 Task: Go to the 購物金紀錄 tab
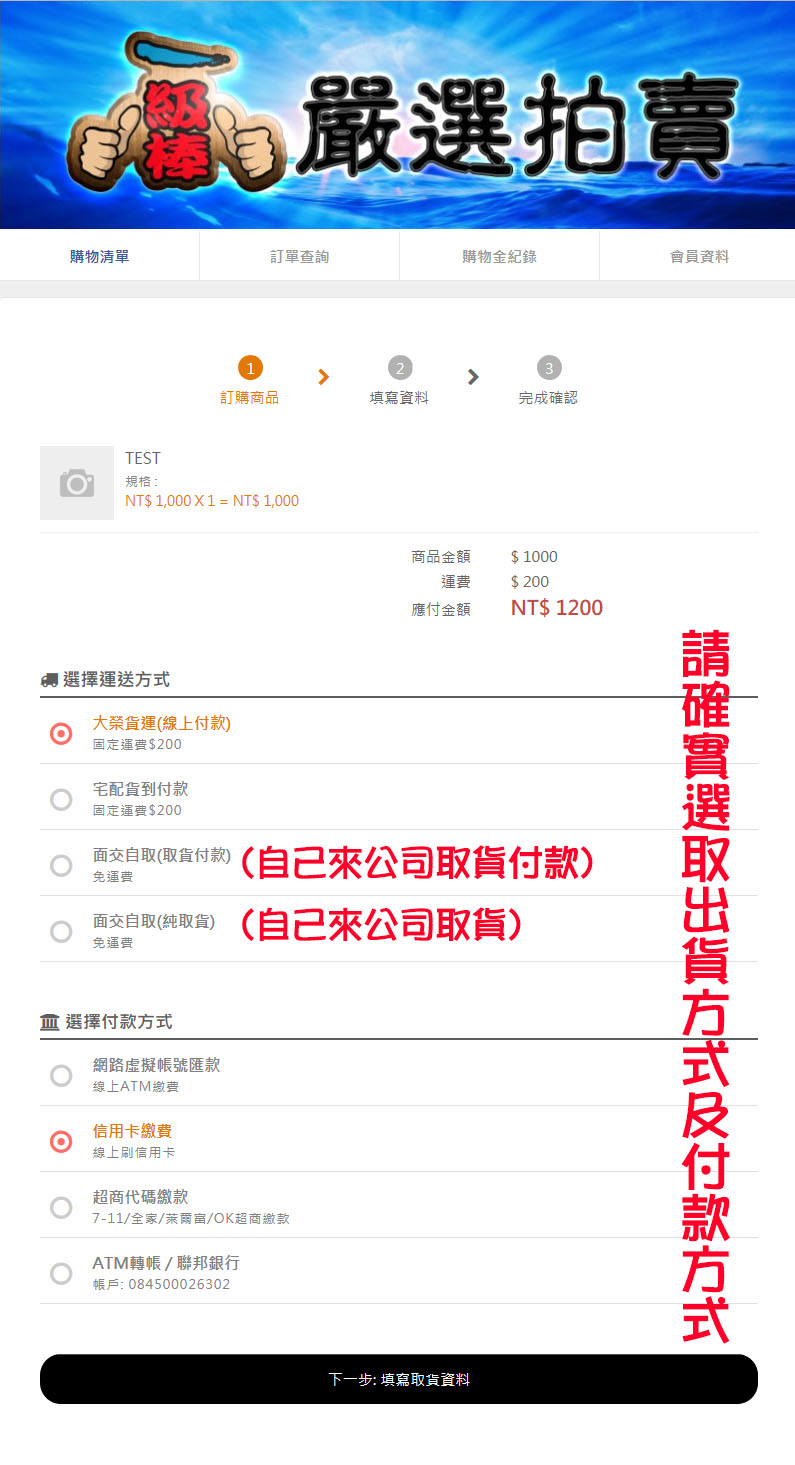click(x=499, y=256)
